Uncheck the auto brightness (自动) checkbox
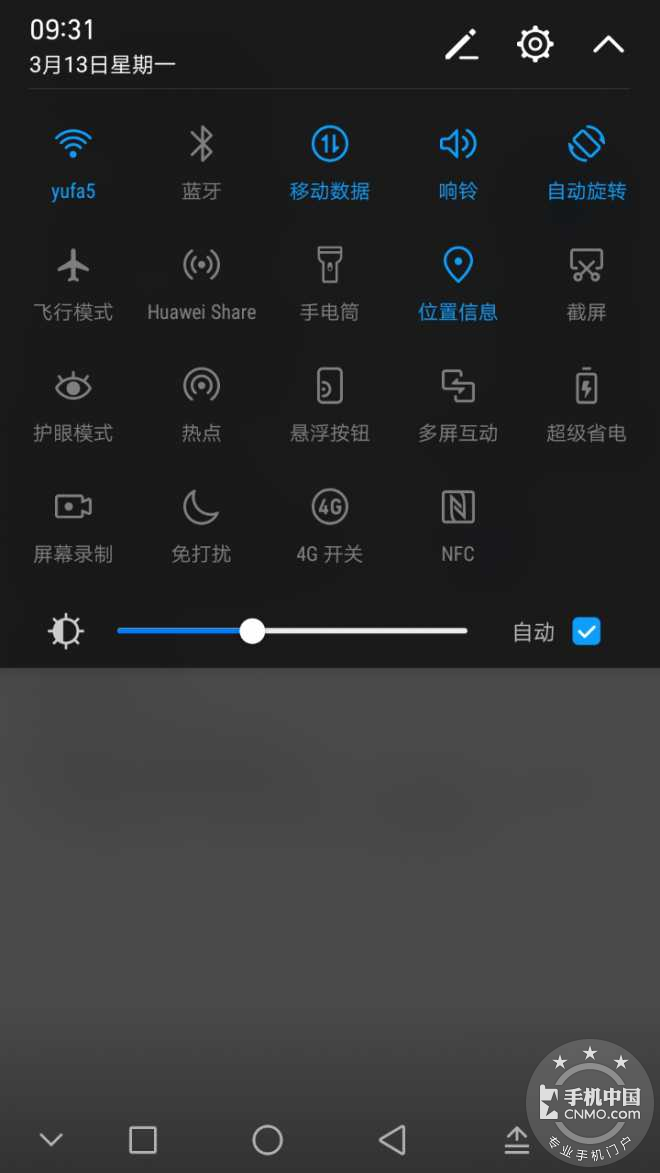Screen dimensions: 660x1173 click(x=586, y=631)
